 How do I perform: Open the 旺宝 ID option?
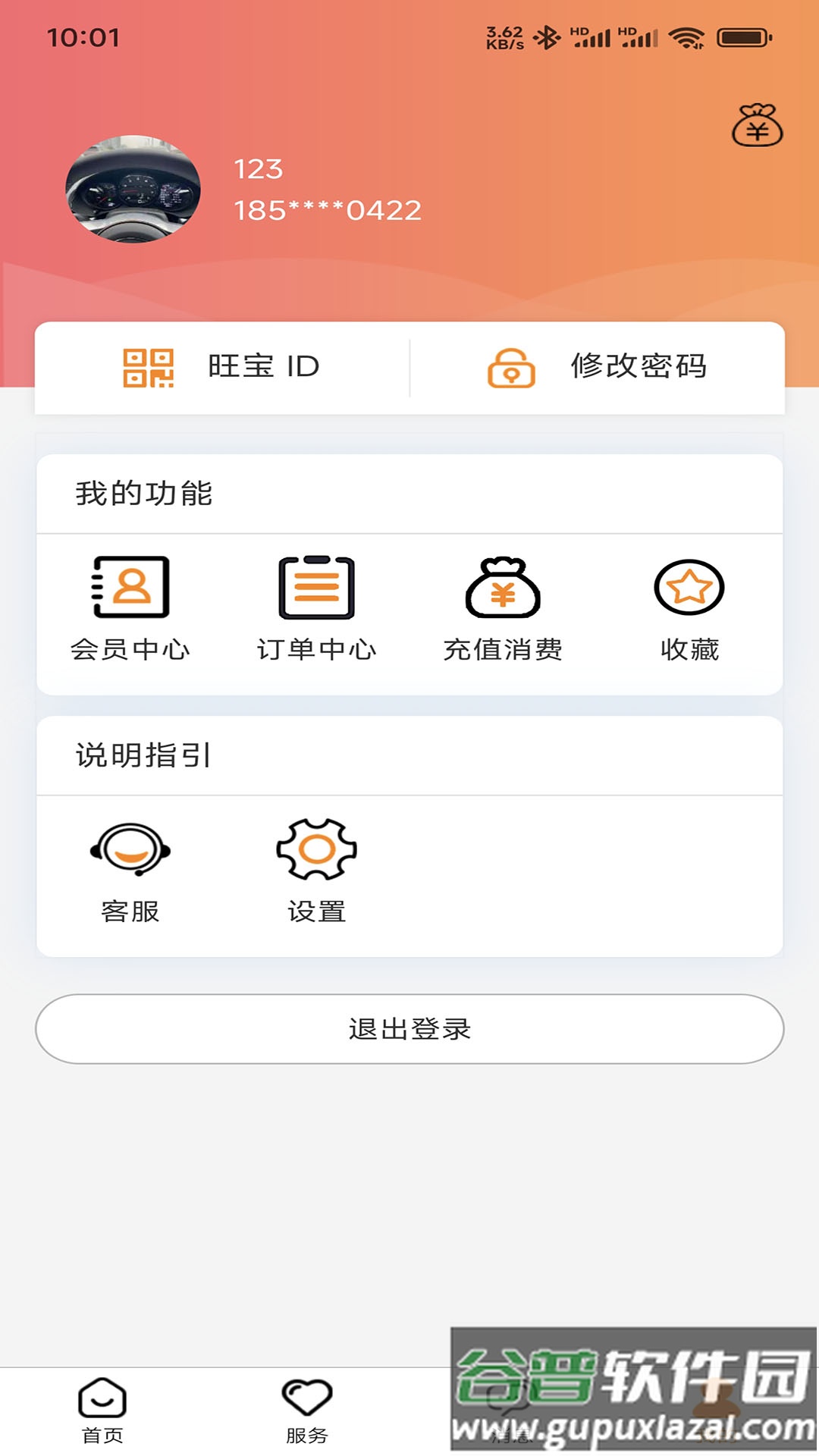[220, 367]
